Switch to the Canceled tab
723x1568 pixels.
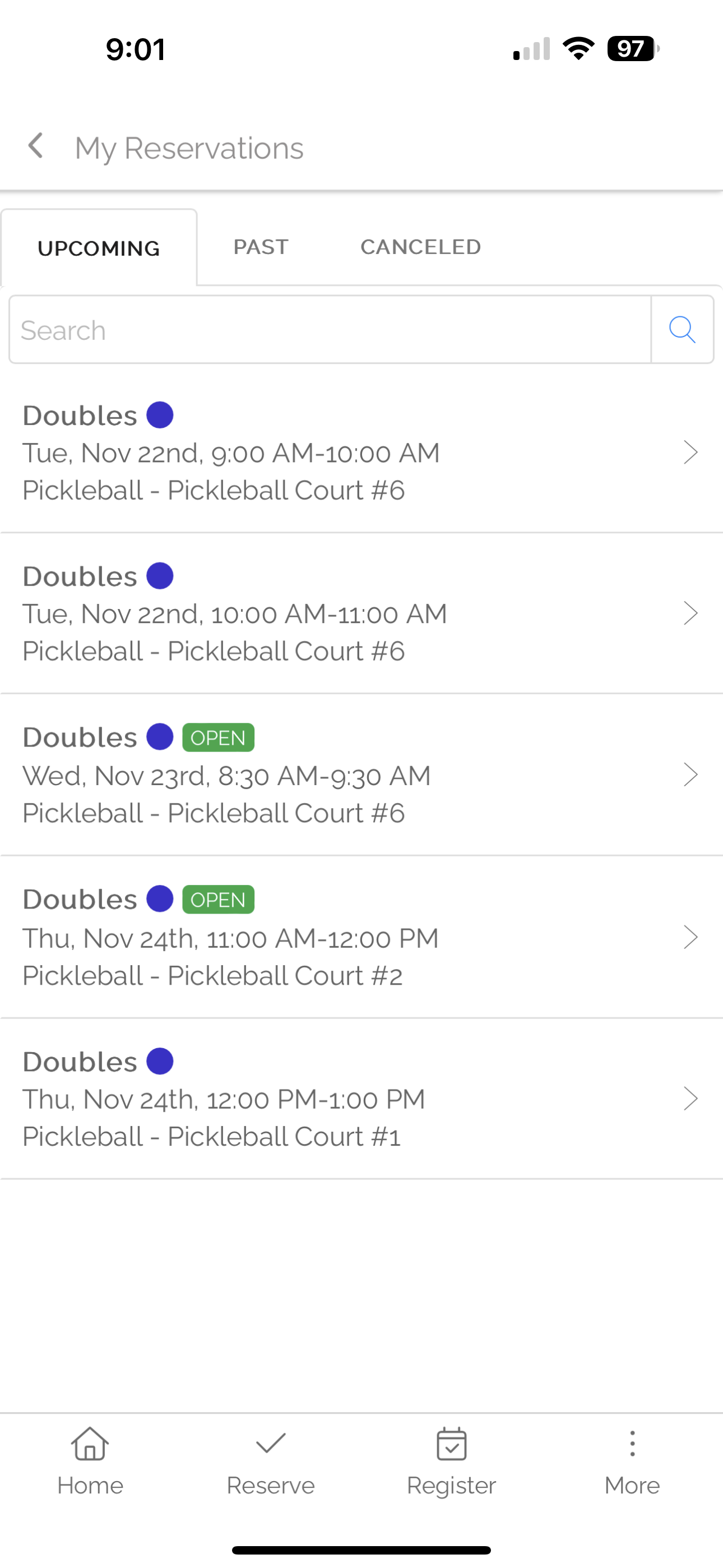[x=420, y=247]
